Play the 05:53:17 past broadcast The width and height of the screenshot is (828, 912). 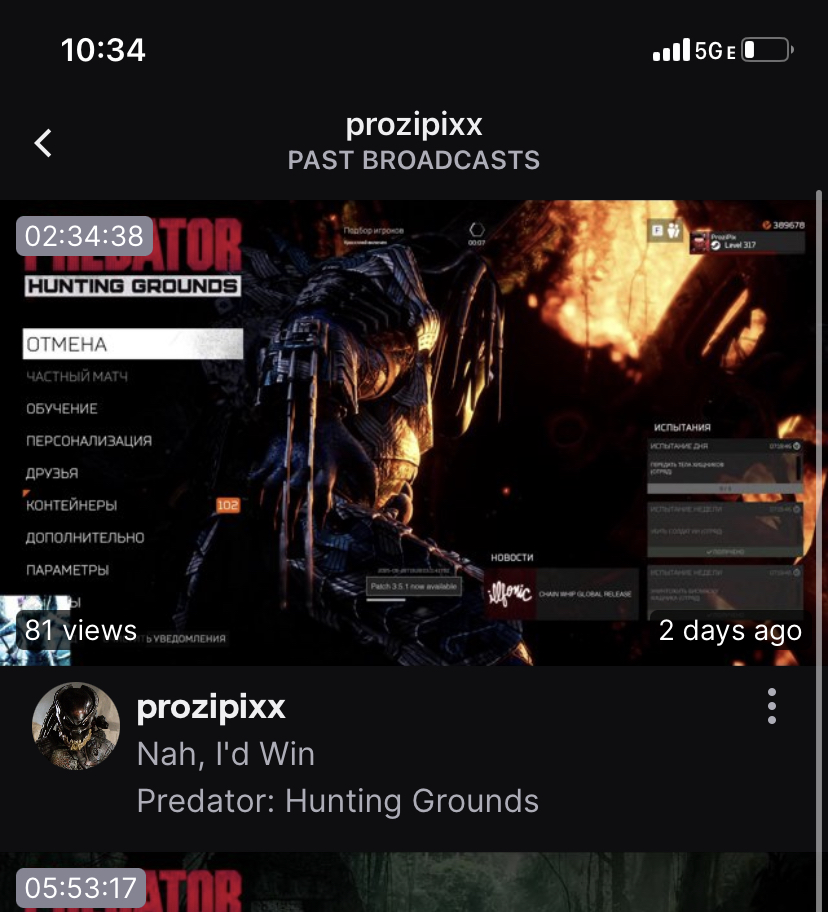pos(414,884)
